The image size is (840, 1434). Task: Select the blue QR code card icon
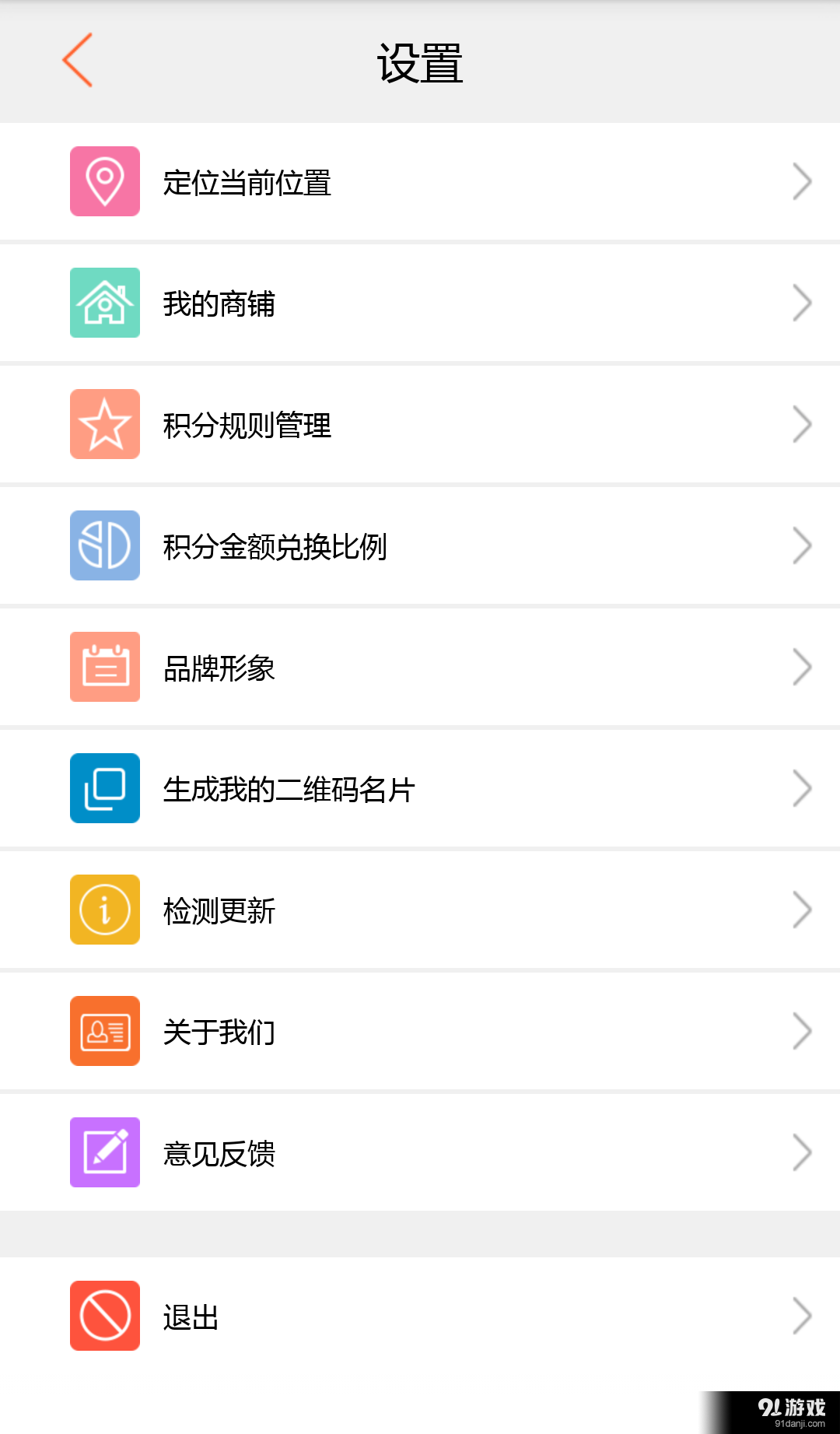click(x=104, y=787)
